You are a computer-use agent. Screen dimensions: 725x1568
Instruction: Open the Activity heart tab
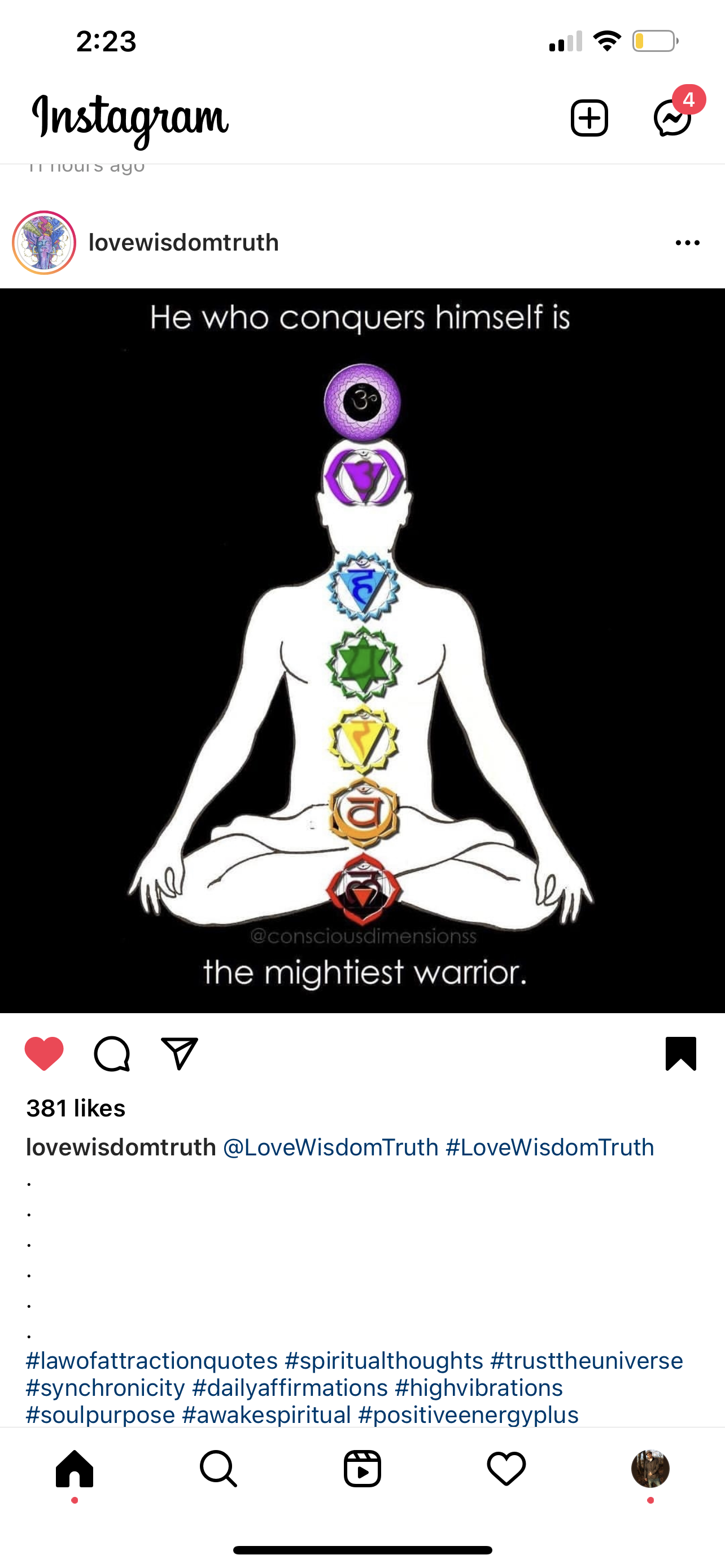pos(506,1469)
